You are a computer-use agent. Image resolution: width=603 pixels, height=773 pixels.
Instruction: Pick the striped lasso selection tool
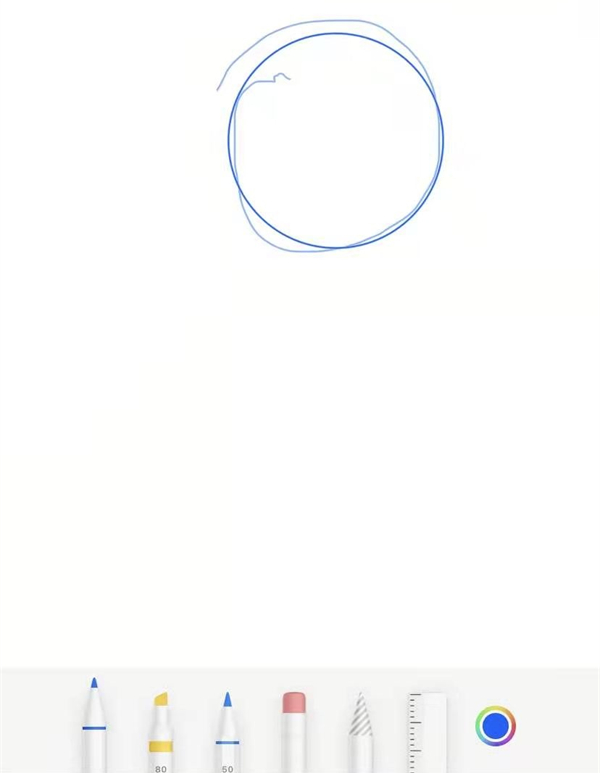pos(360,732)
